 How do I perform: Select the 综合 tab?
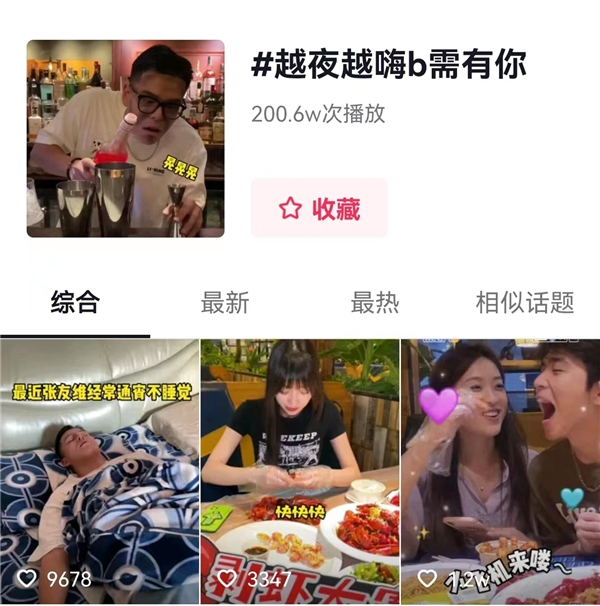(x=75, y=302)
